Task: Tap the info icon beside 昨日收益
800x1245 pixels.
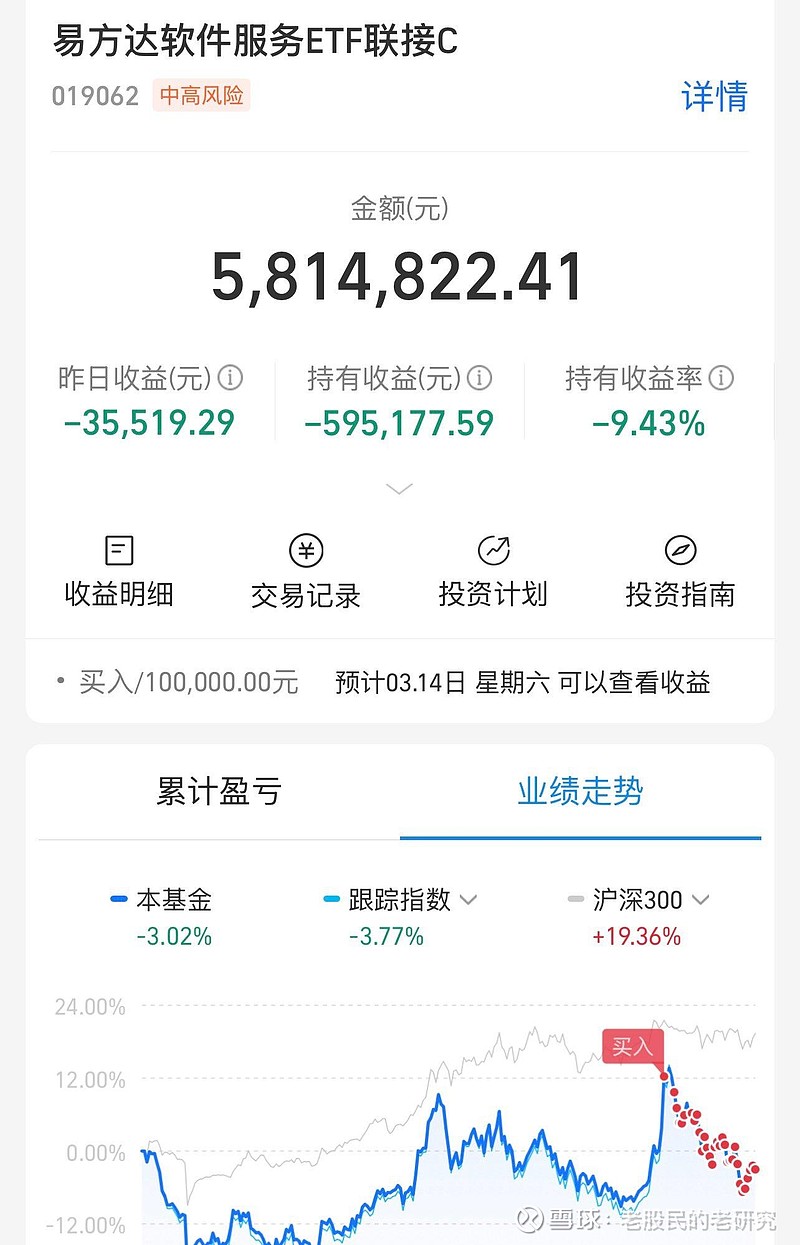Action: 231,378
